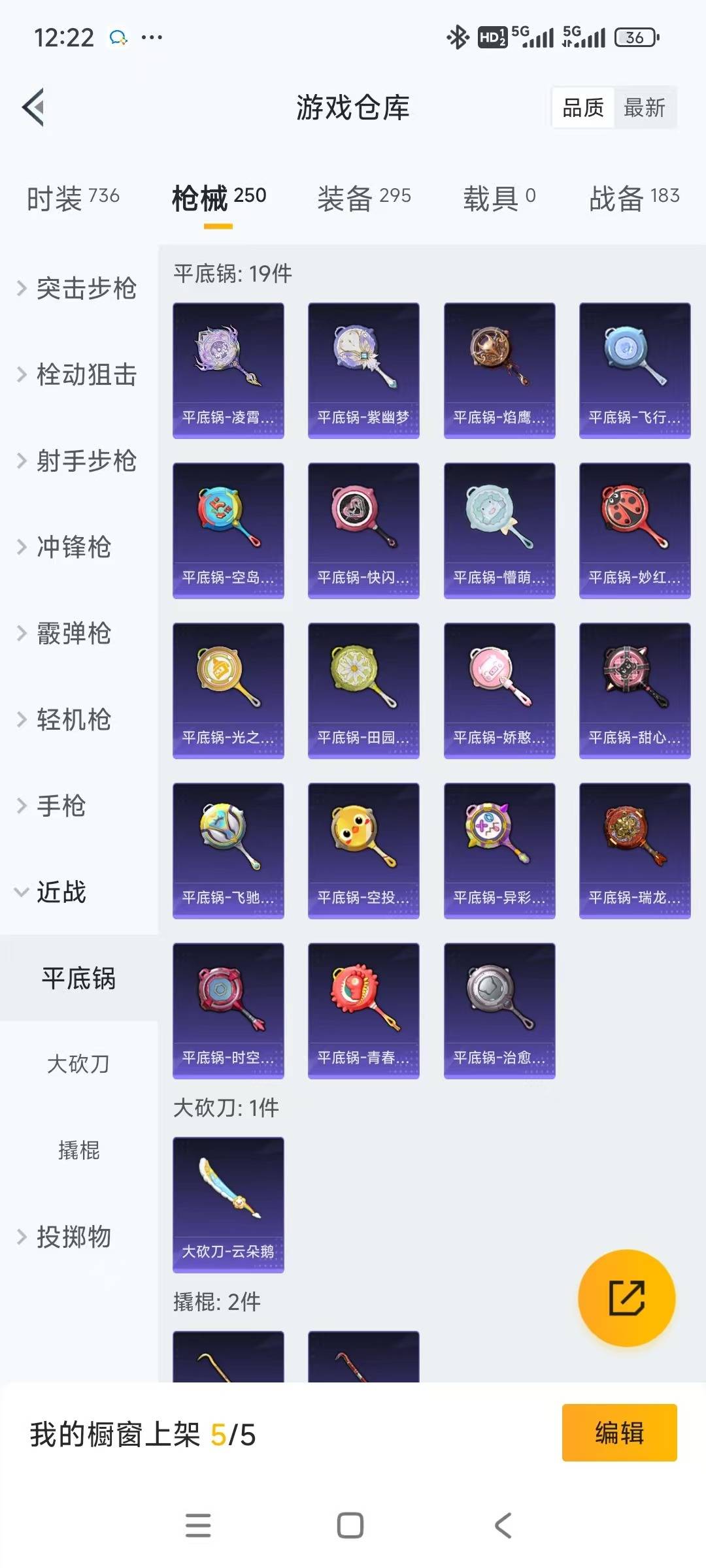Select the 平底锅-治愈 silver pan skin
Image resolution: width=706 pixels, height=1568 pixels.
coord(499,1009)
